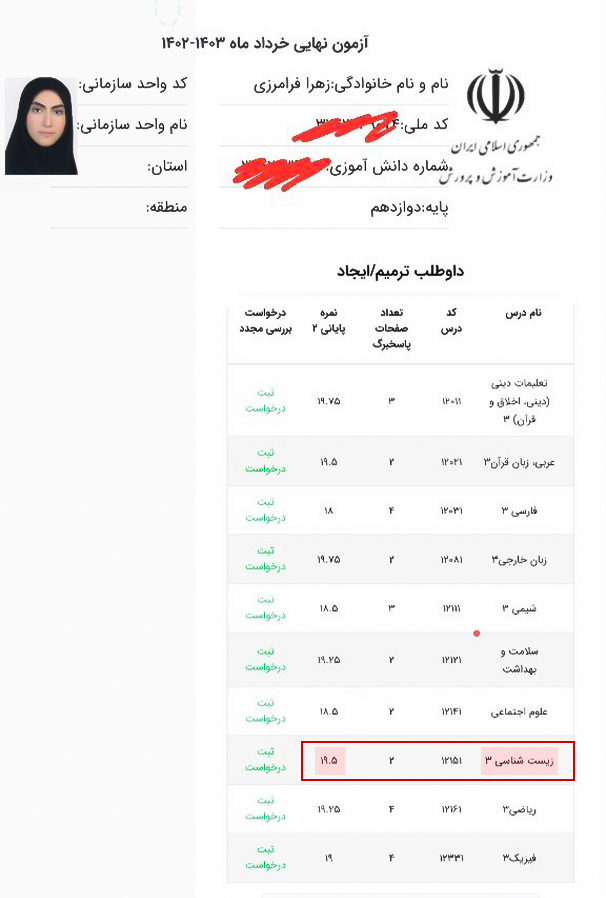606x898 pixels.
Task: Open ثبت درخواست for ریاضی۳
Action: tap(265, 808)
